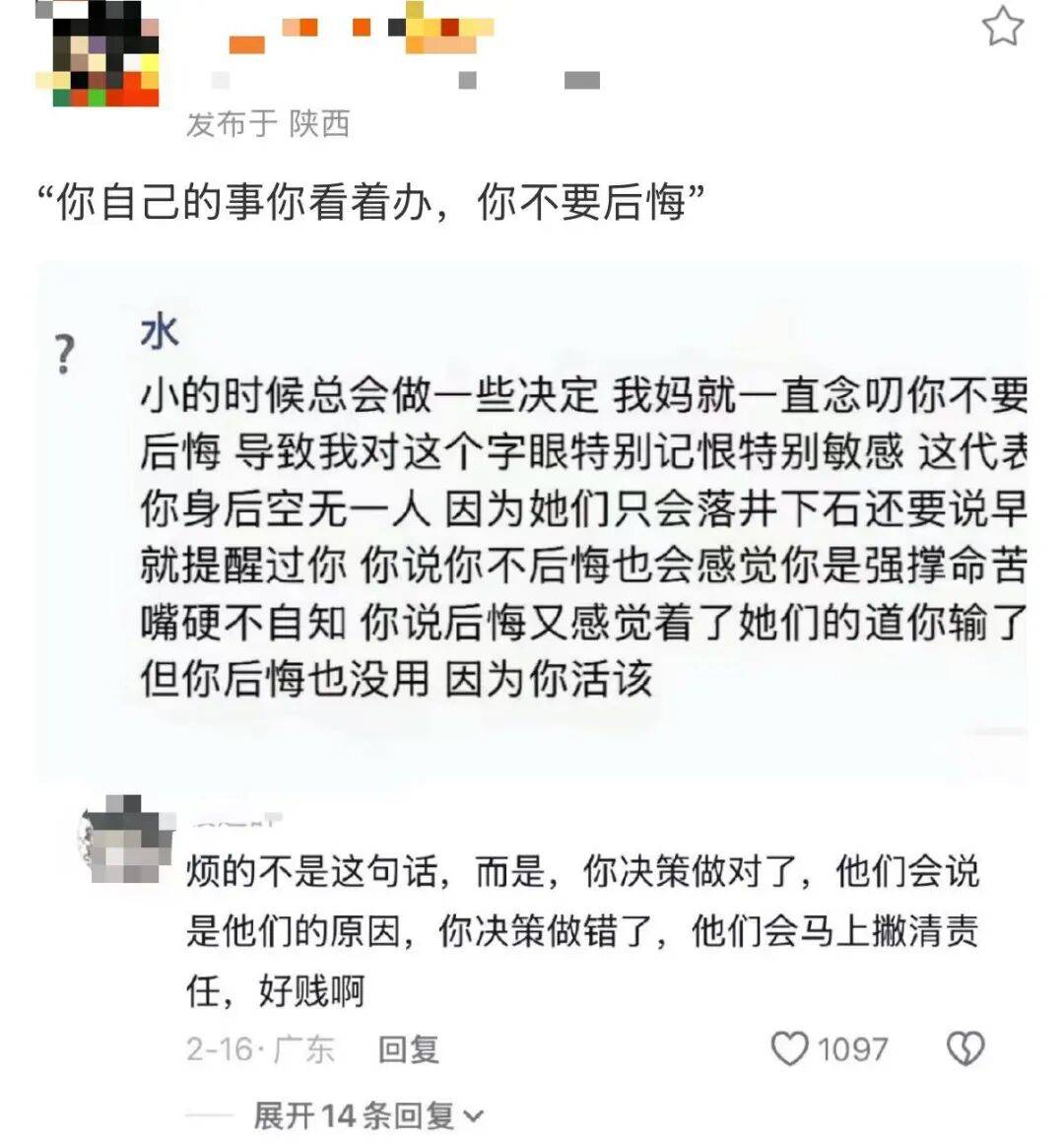Like the comment with 1097 likes
This screenshot has height=1145, width=1064.
789,1049
